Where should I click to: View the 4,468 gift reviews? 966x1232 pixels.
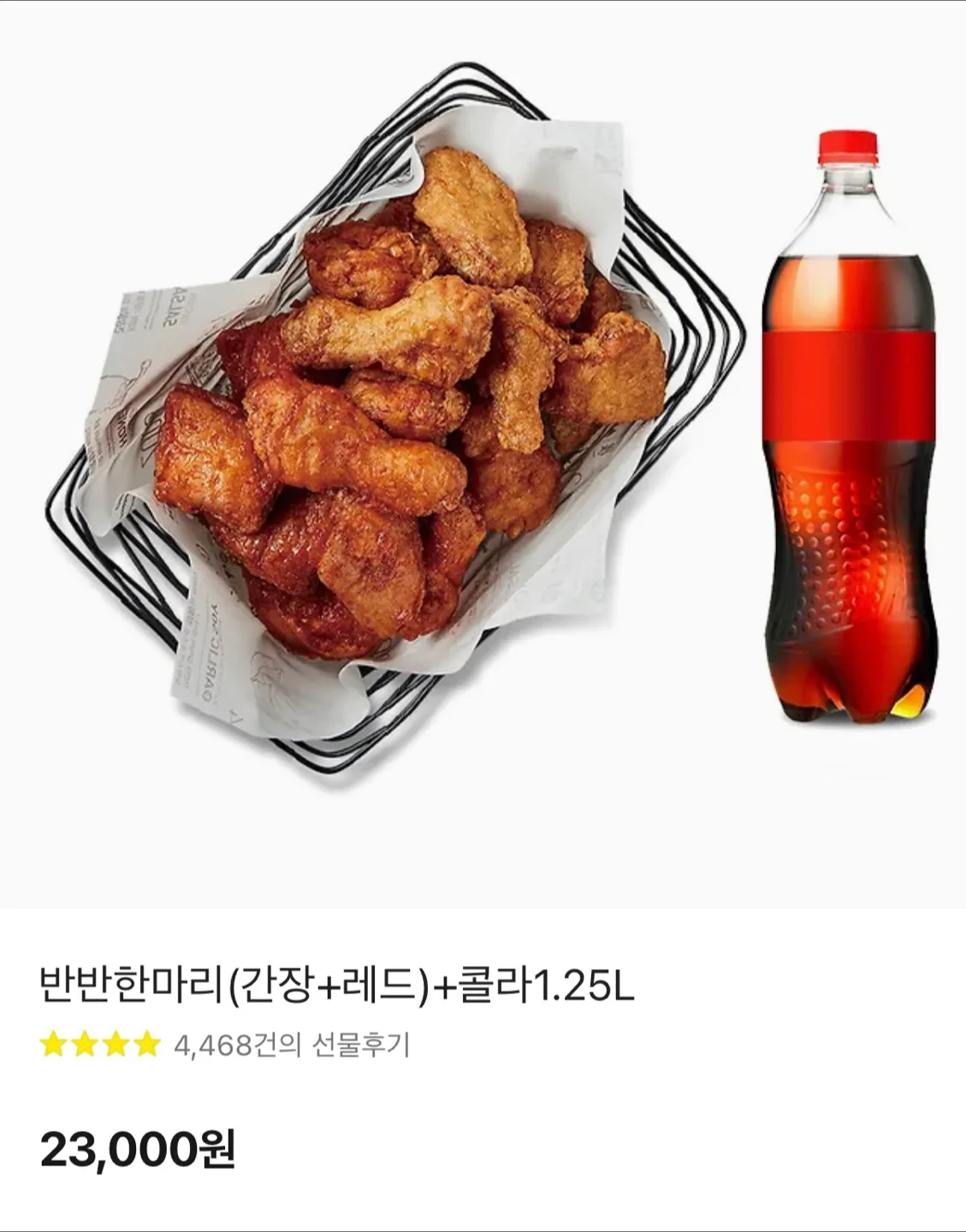tap(291, 1045)
